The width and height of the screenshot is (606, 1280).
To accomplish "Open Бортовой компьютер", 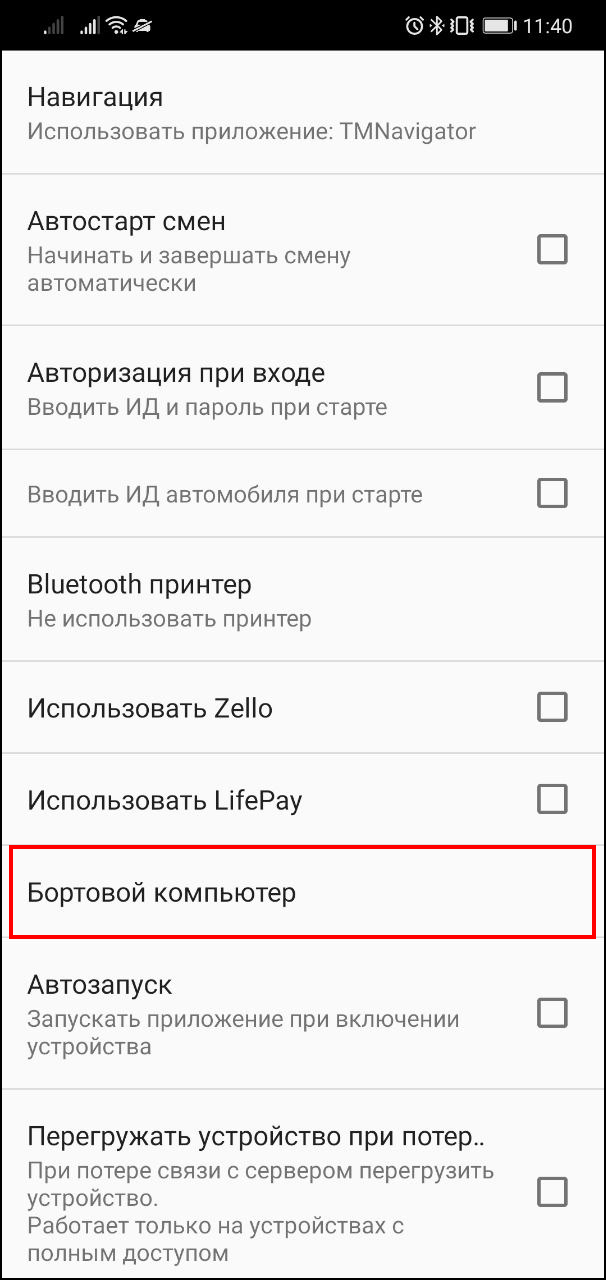I will (x=302, y=892).
